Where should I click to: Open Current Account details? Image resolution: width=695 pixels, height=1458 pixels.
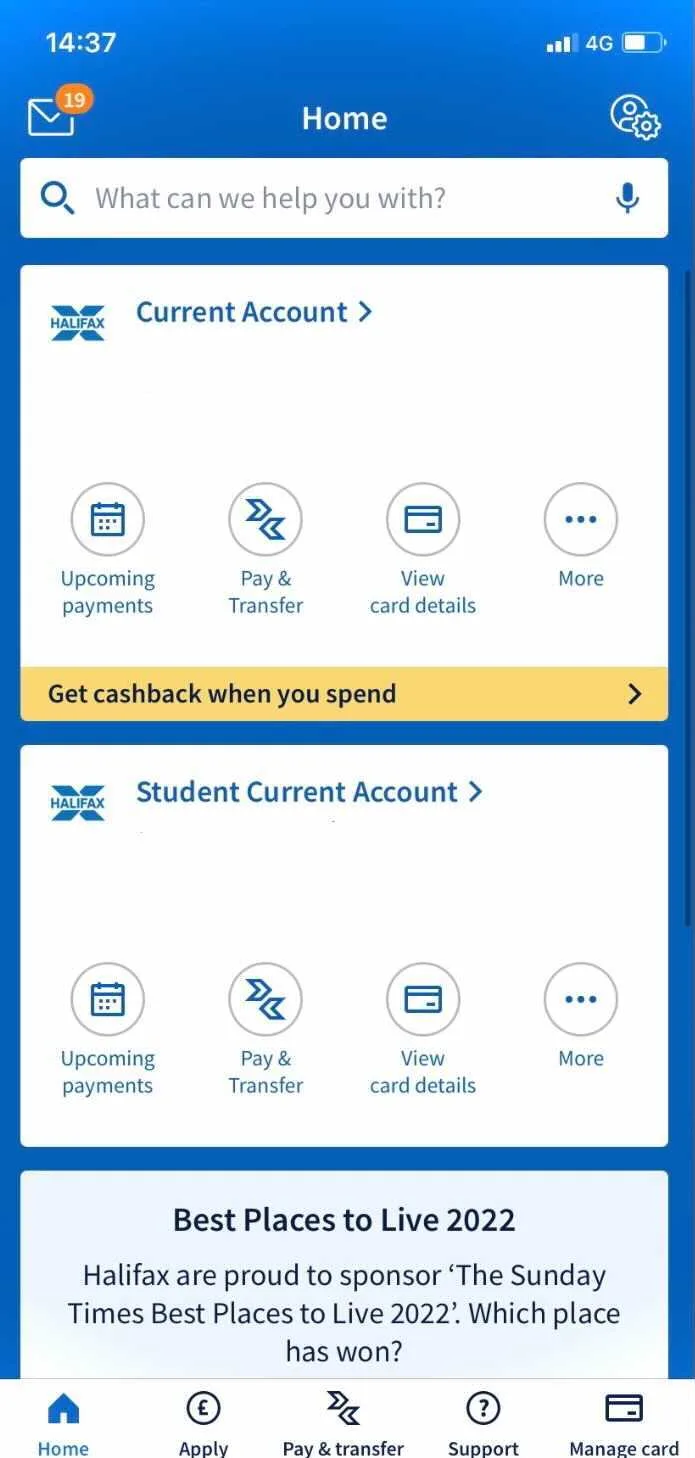(x=254, y=312)
